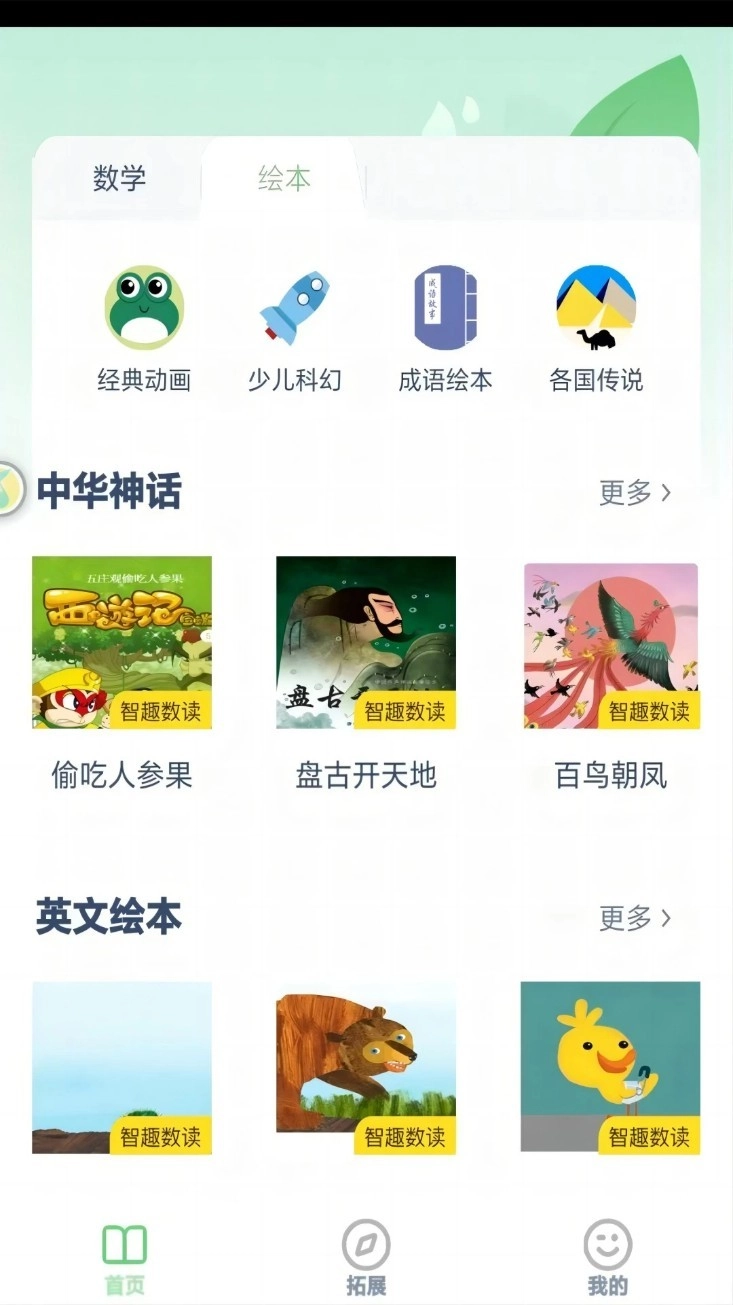Open the 盘古开天地 storybook link
Viewport: 733px width, 1305px height.
(366, 775)
